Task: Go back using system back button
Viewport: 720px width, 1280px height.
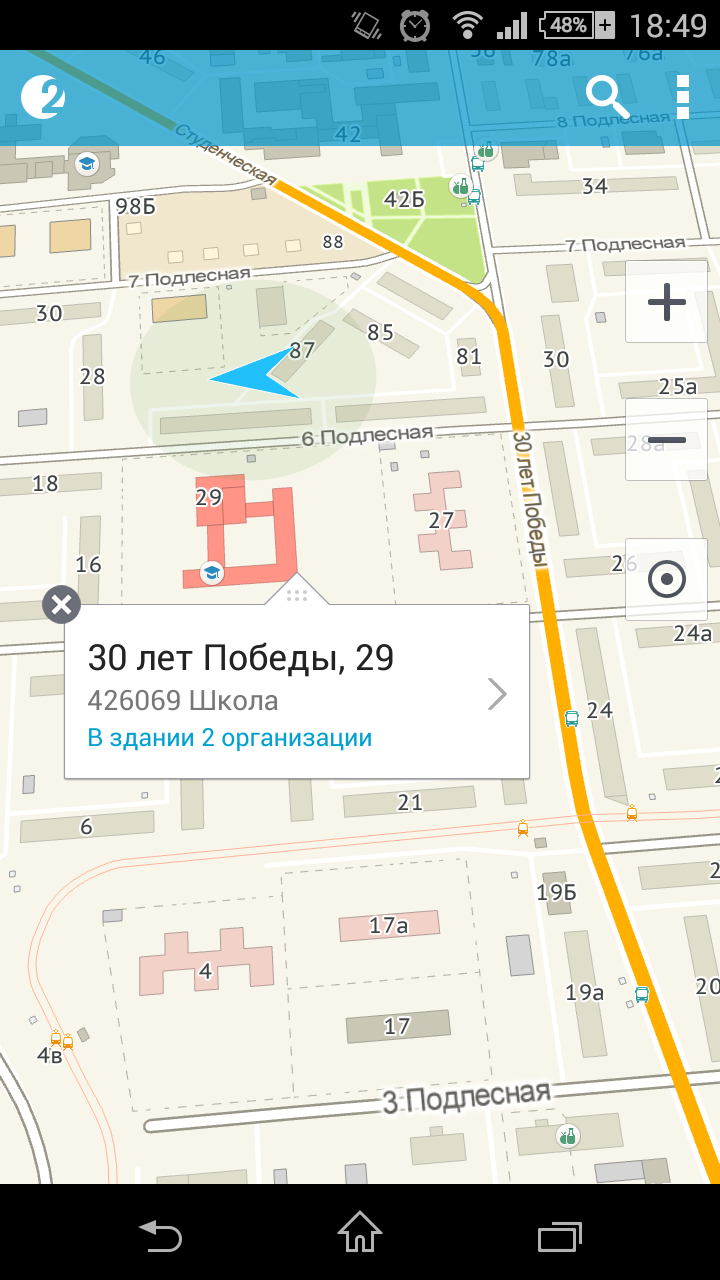Action: (160, 1235)
